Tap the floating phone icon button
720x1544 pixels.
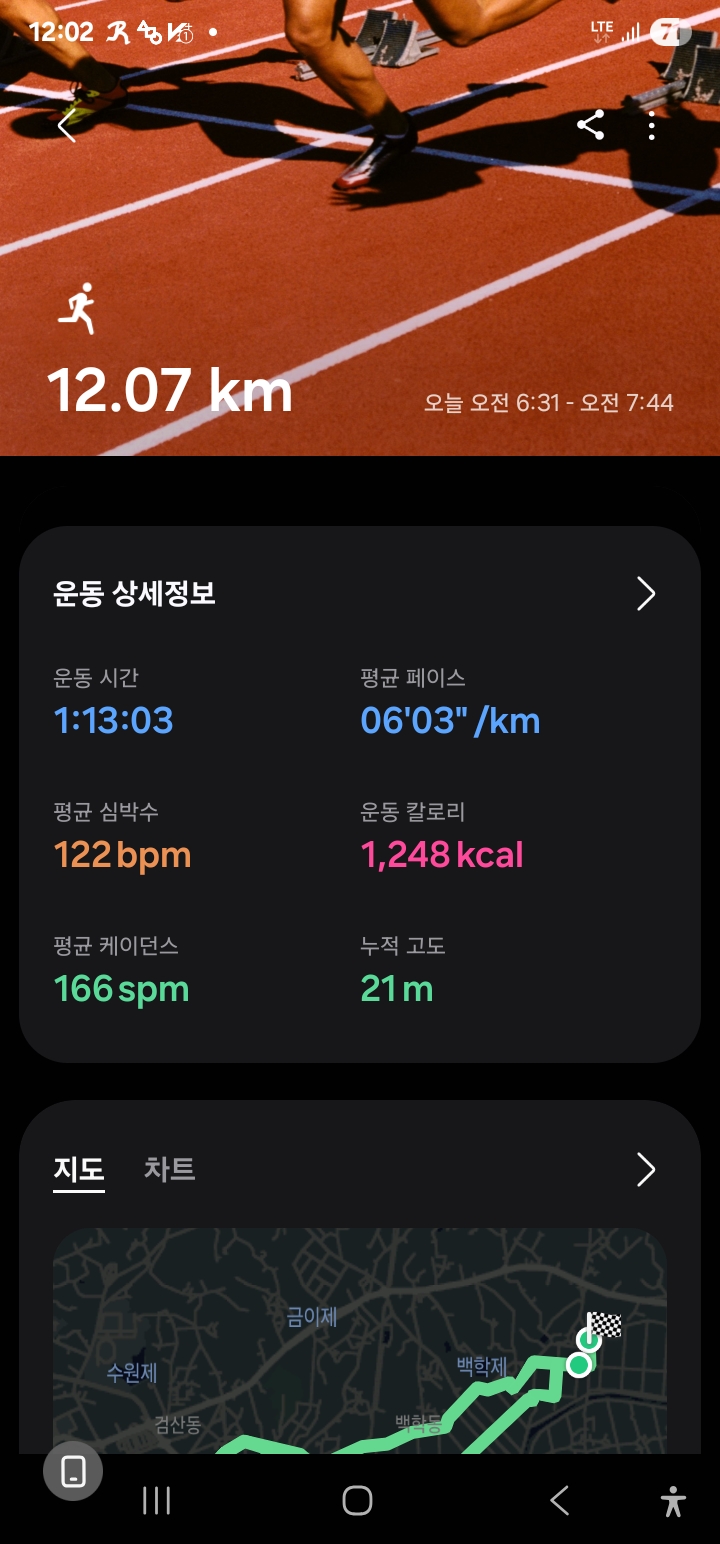(73, 1471)
